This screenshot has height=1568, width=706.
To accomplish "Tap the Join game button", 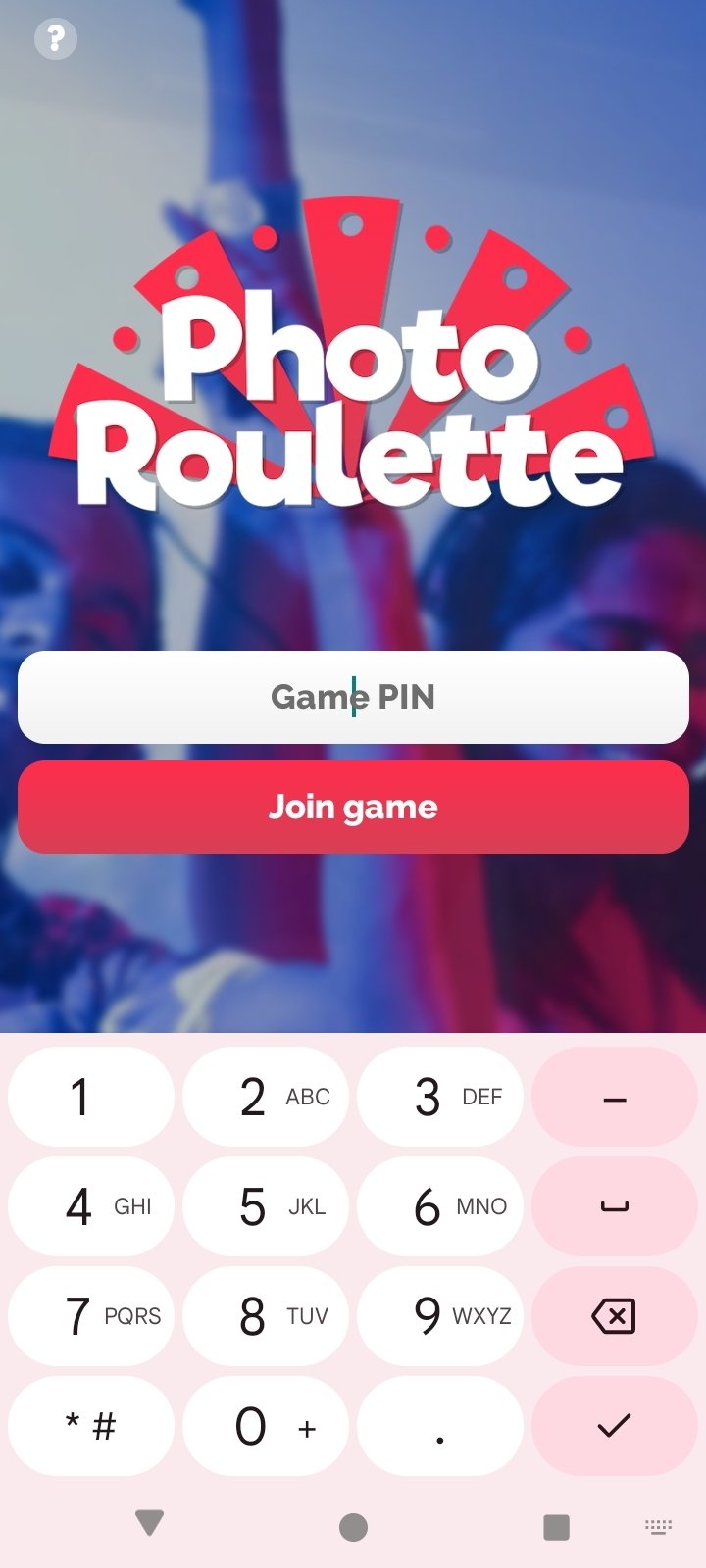I will 353,807.
